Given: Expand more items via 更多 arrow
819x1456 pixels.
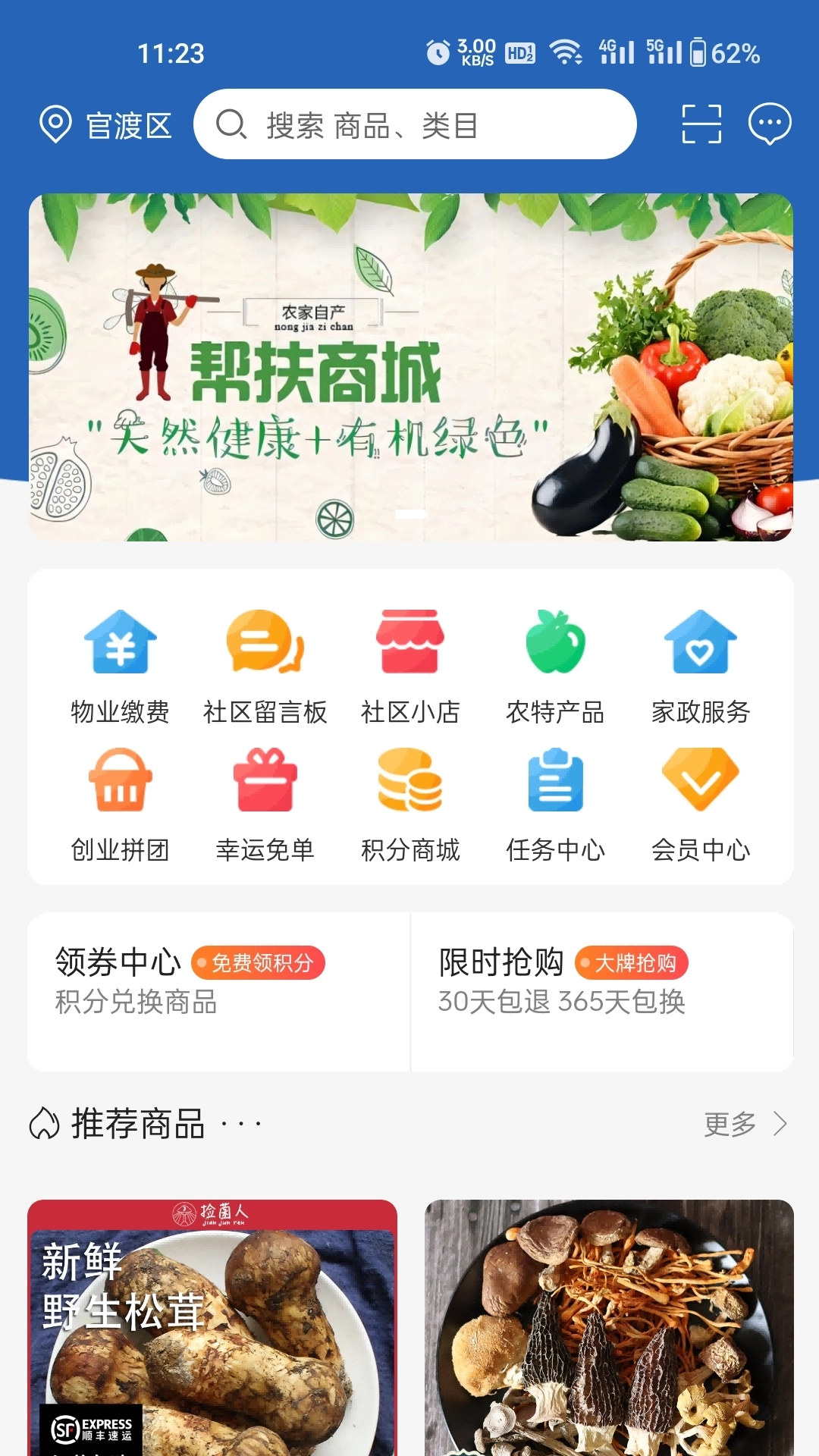Looking at the screenshot, I should (747, 1125).
